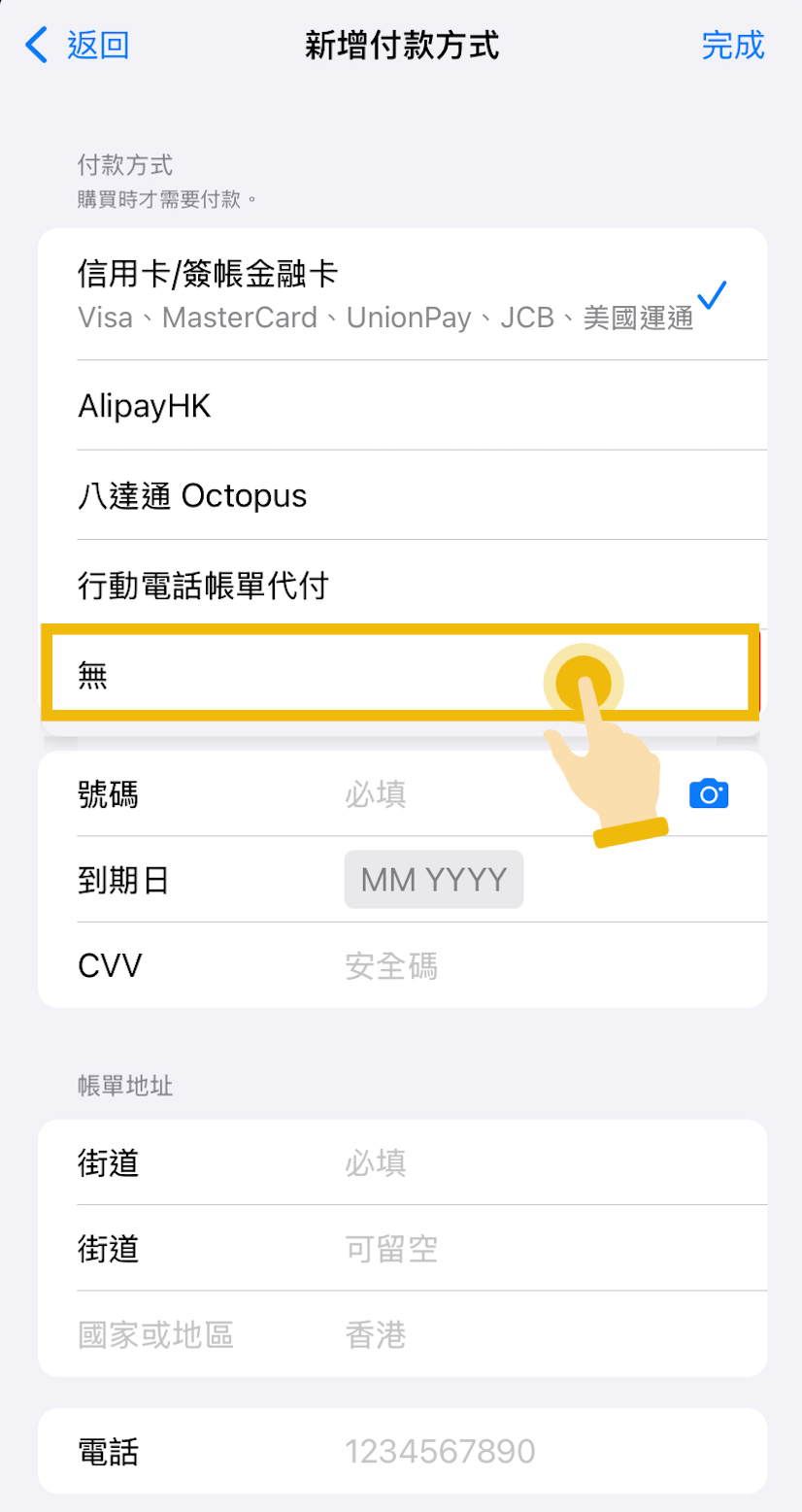Tap the camera icon to scan card
The height and width of the screenshot is (1512, 802).
[x=709, y=793]
